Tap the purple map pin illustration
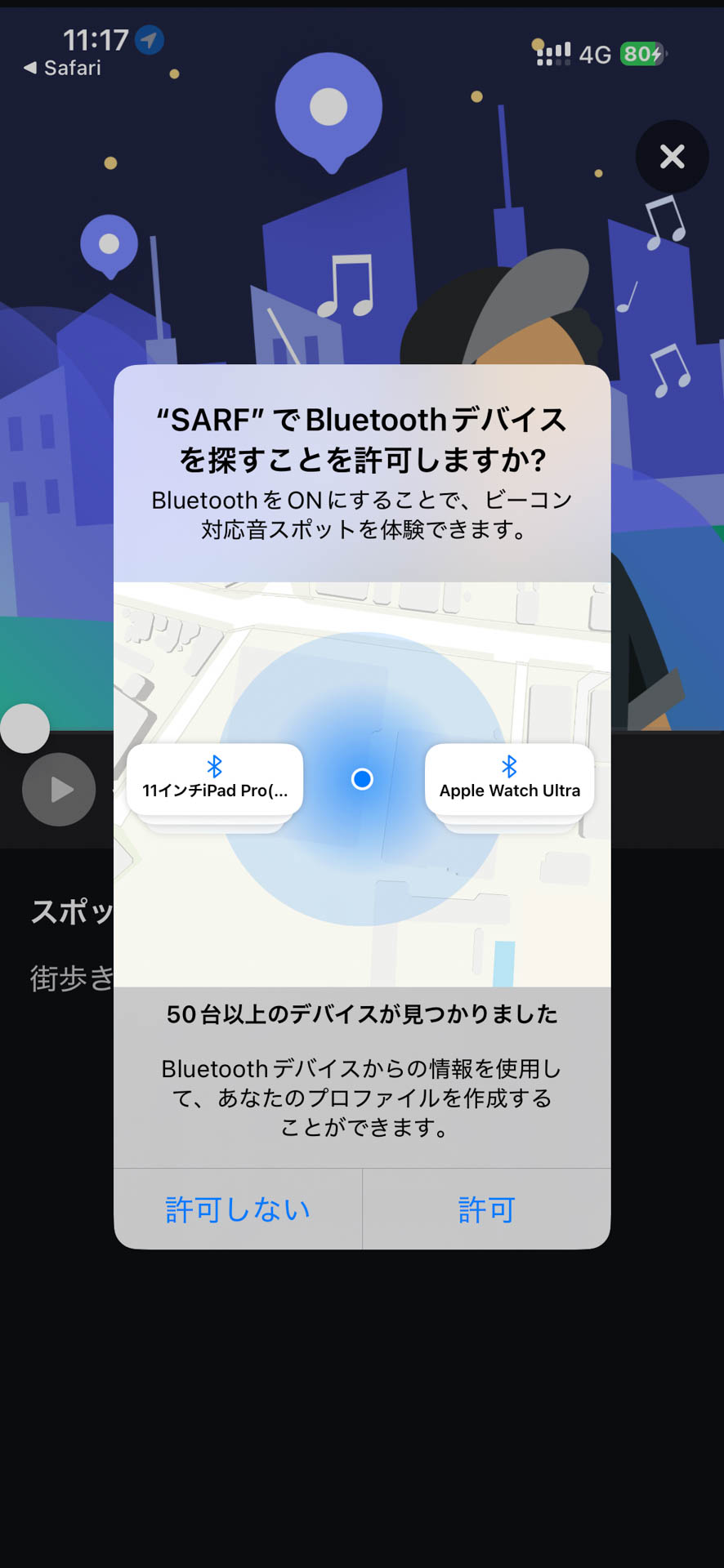Image resolution: width=724 pixels, height=1568 pixels. (330, 106)
